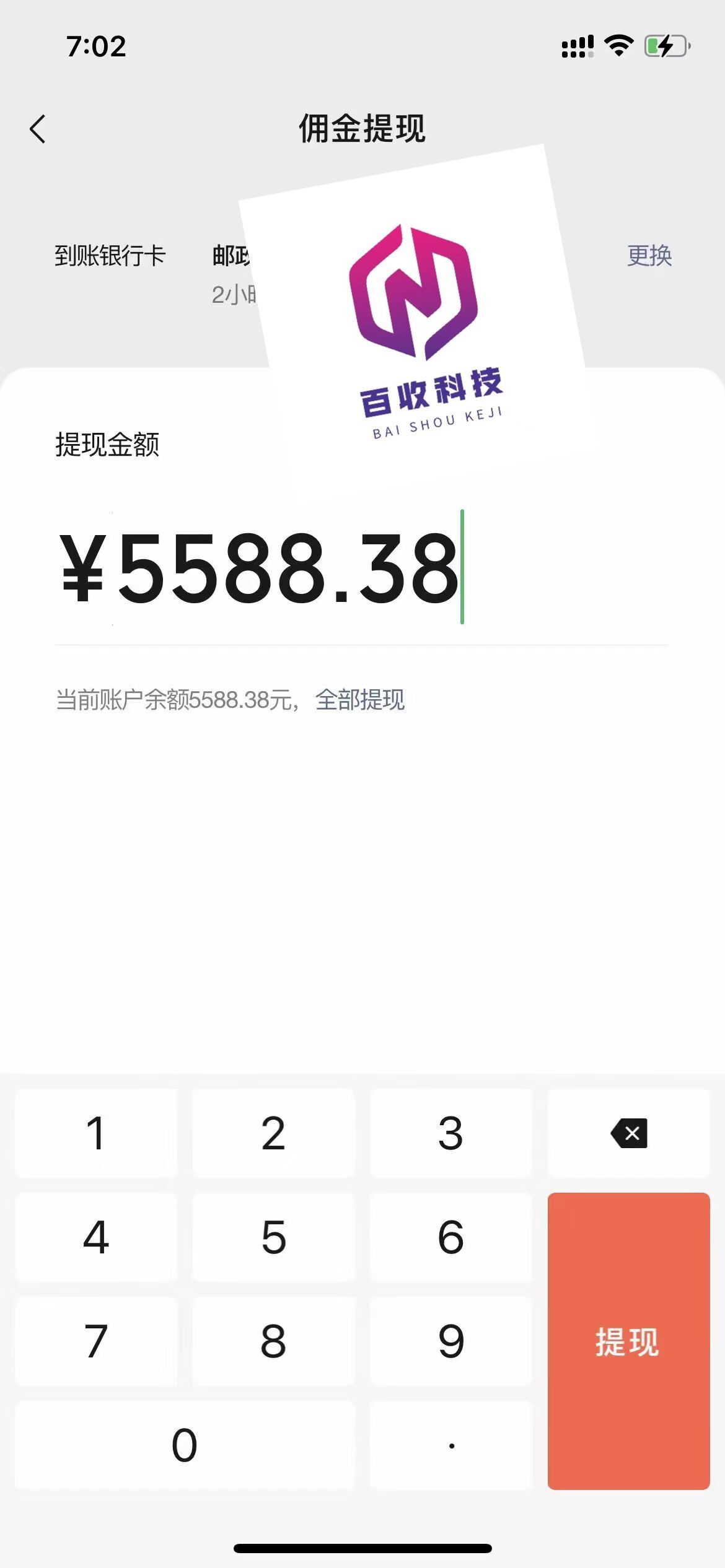Enter digit 7 on the keypad

[x=96, y=1341]
